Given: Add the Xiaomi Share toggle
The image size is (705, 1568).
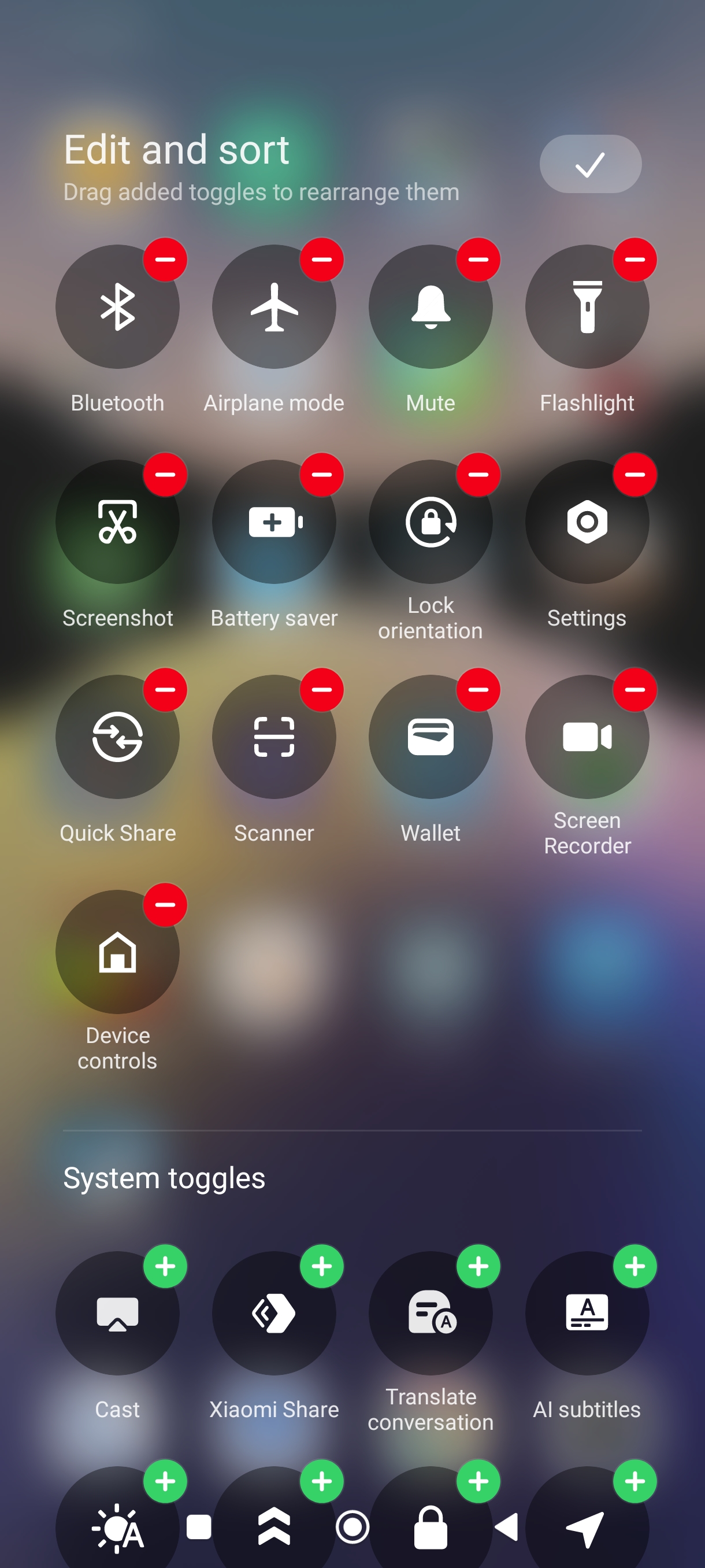Looking at the screenshot, I should coord(321,1266).
